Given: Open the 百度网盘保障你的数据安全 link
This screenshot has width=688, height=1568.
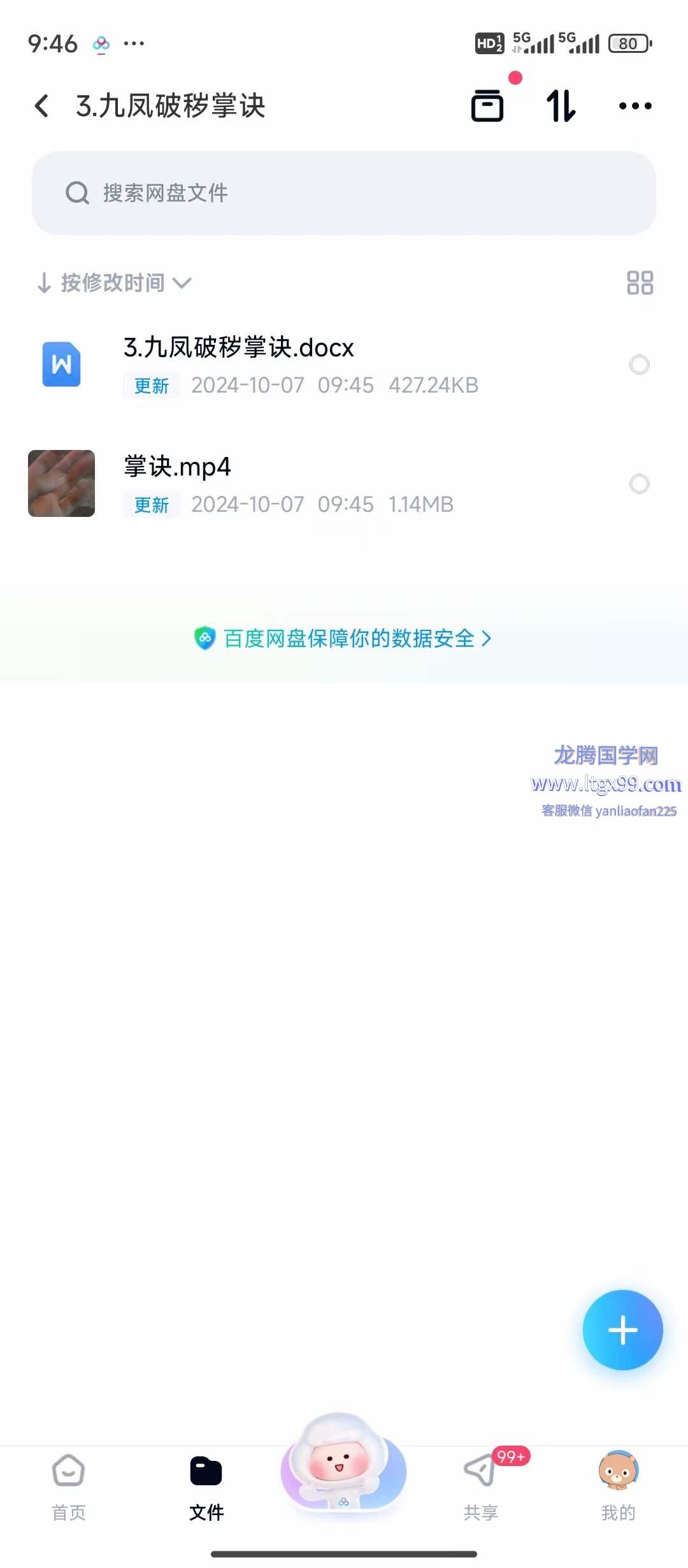Looking at the screenshot, I should tap(344, 638).
